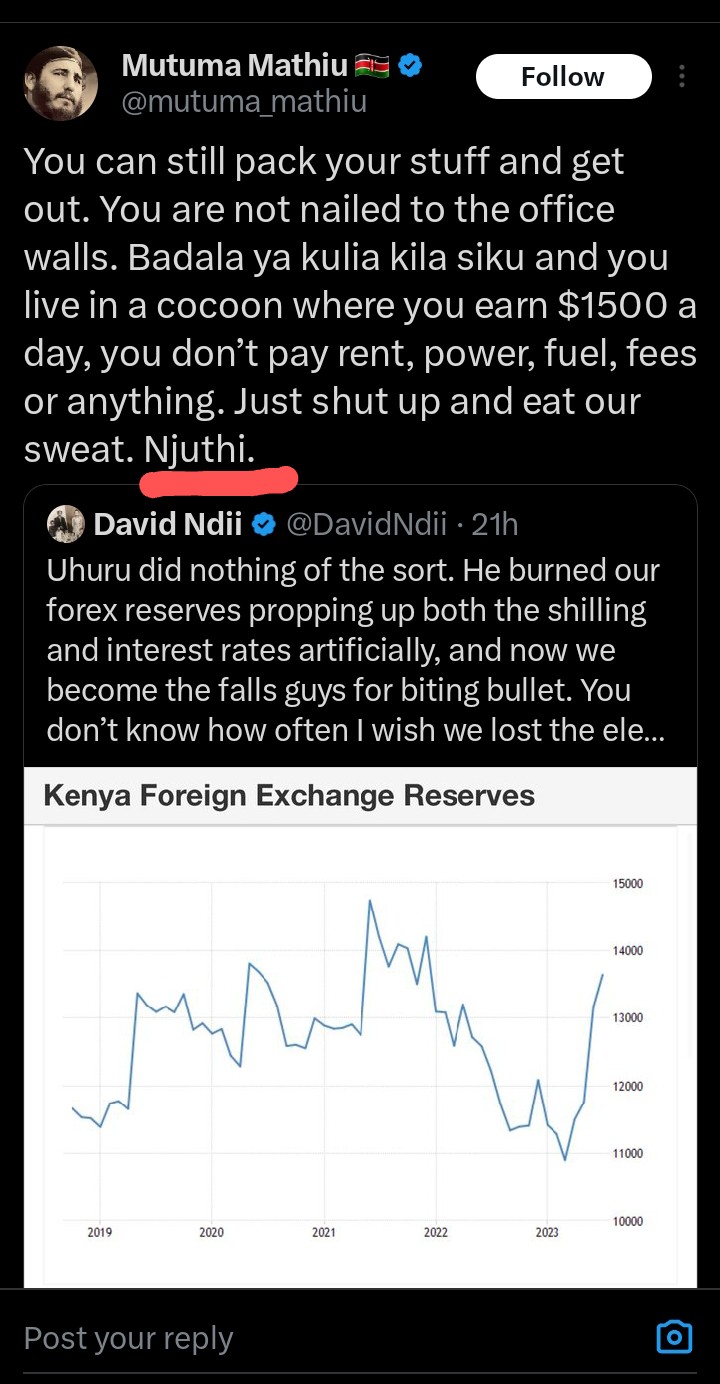Click David Ndii's verified checkmark
Viewport: 720px width, 1384px height.
262,524
